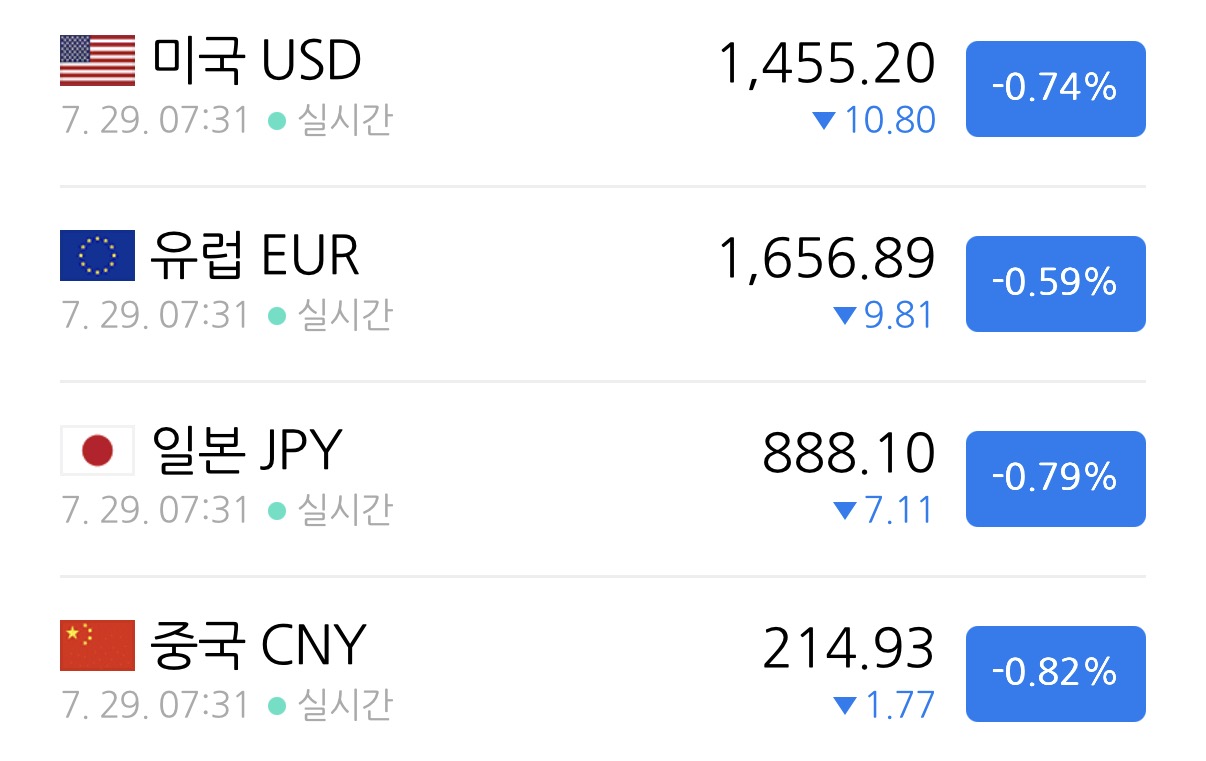Open the 유럽 EUR exchange rate row
The image size is (1206, 761).
click(x=603, y=284)
